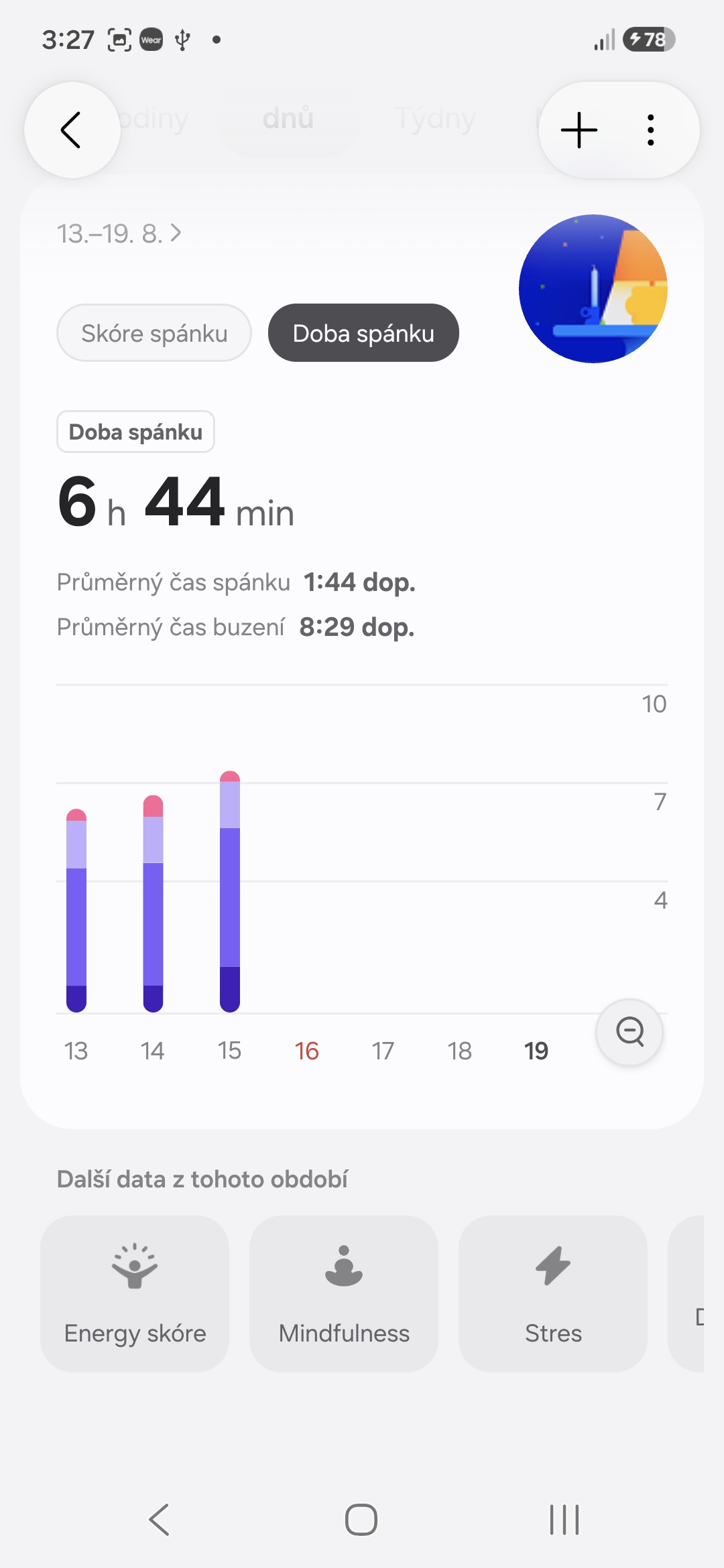This screenshot has height=1568, width=724.
Task: Tap the sleep bar for day 13
Action: tap(76, 911)
